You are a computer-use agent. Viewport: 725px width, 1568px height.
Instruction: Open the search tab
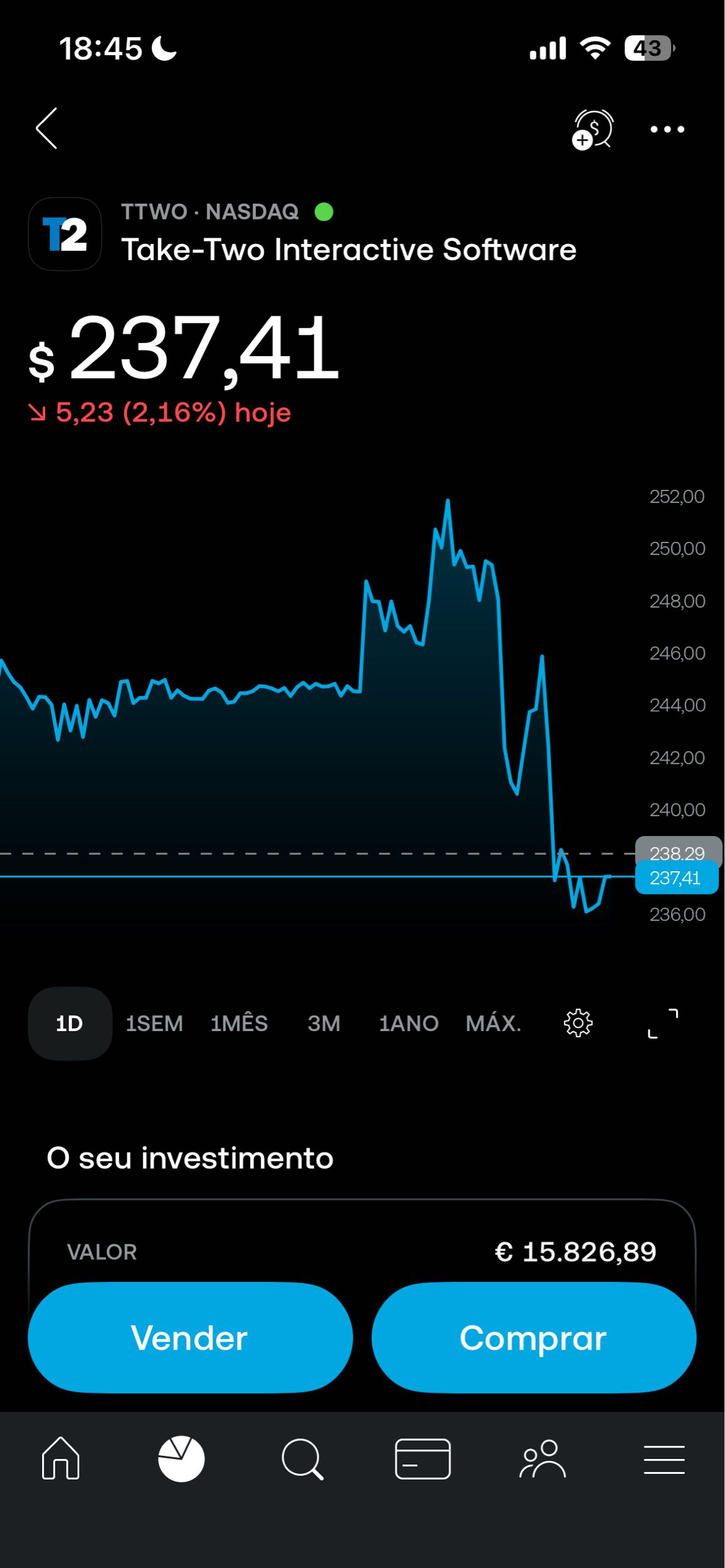(302, 1459)
